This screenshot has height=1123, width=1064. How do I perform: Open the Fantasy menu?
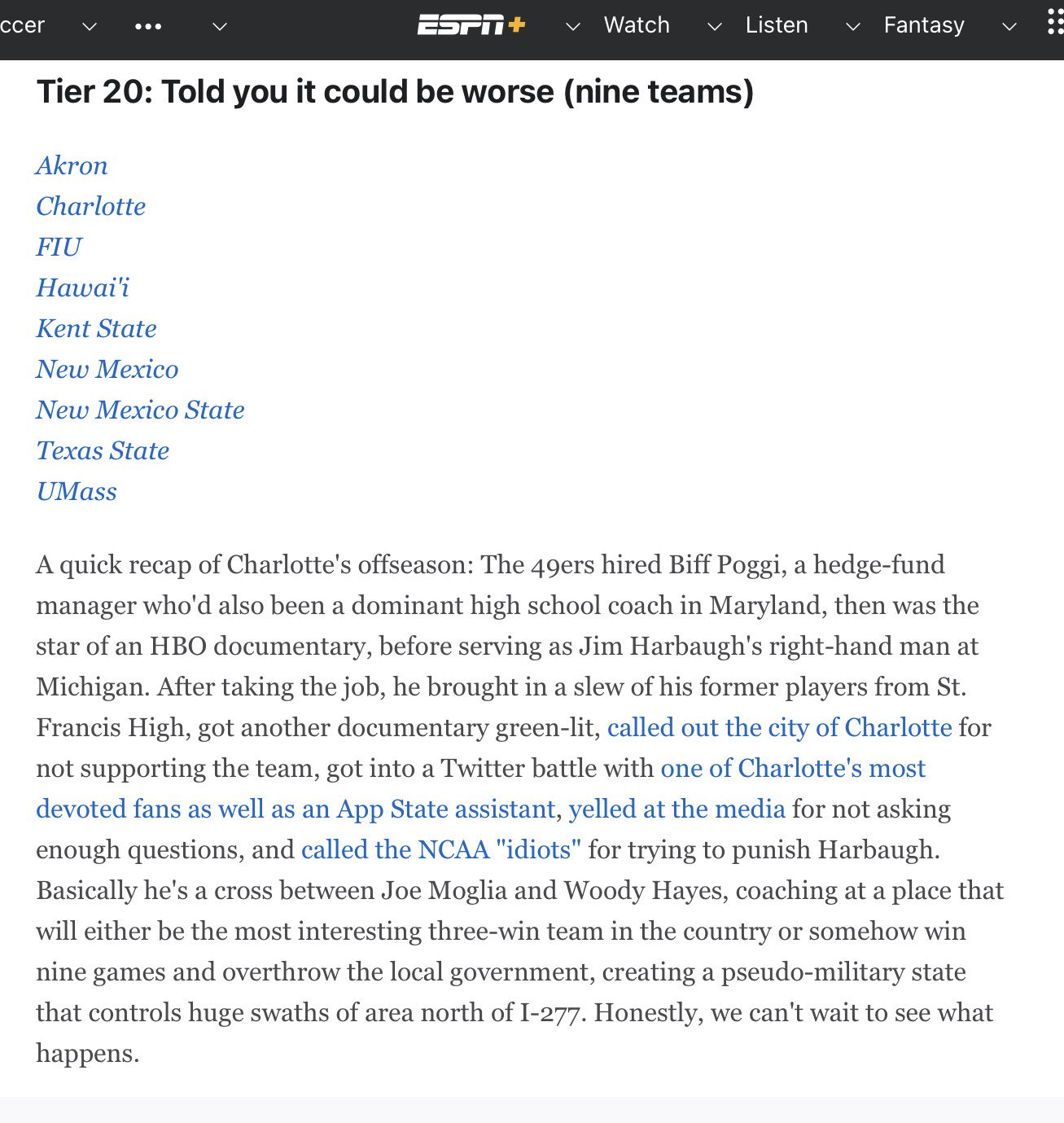pyautogui.click(x=923, y=26)
